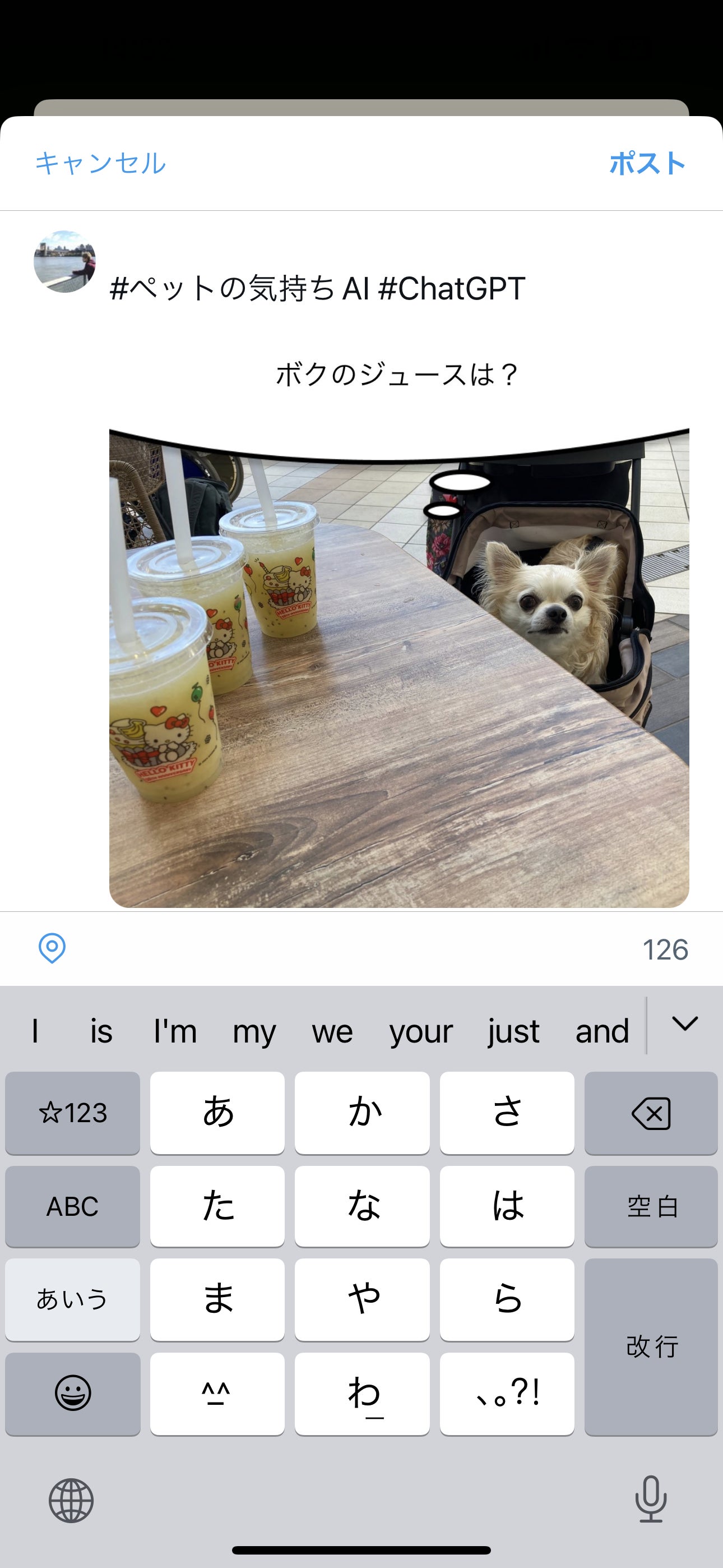Tap the globe key to change language
The width and height of the screenshot is (723, 1568).
point(71,1501)
